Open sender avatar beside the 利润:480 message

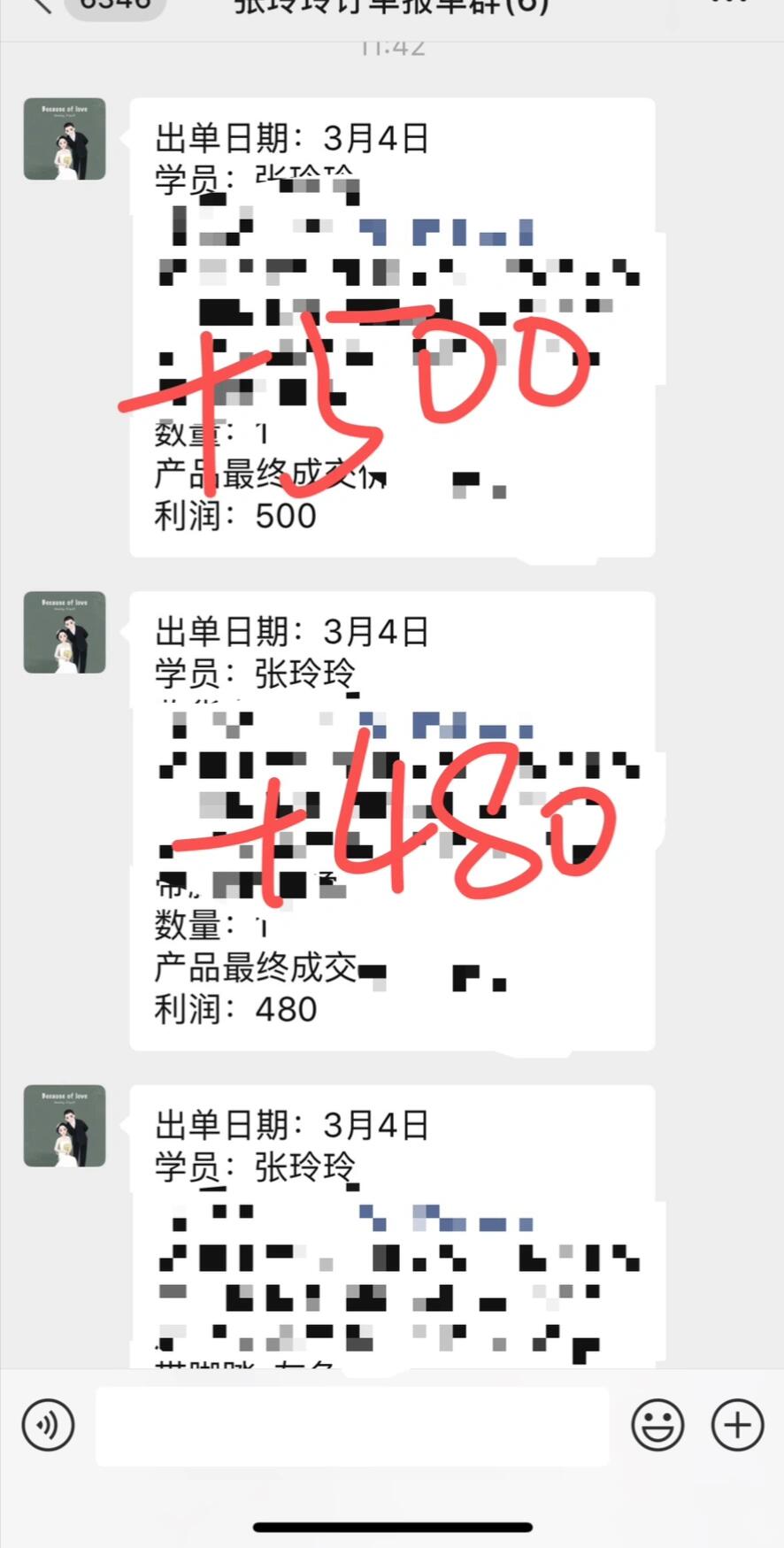[65, 632]
